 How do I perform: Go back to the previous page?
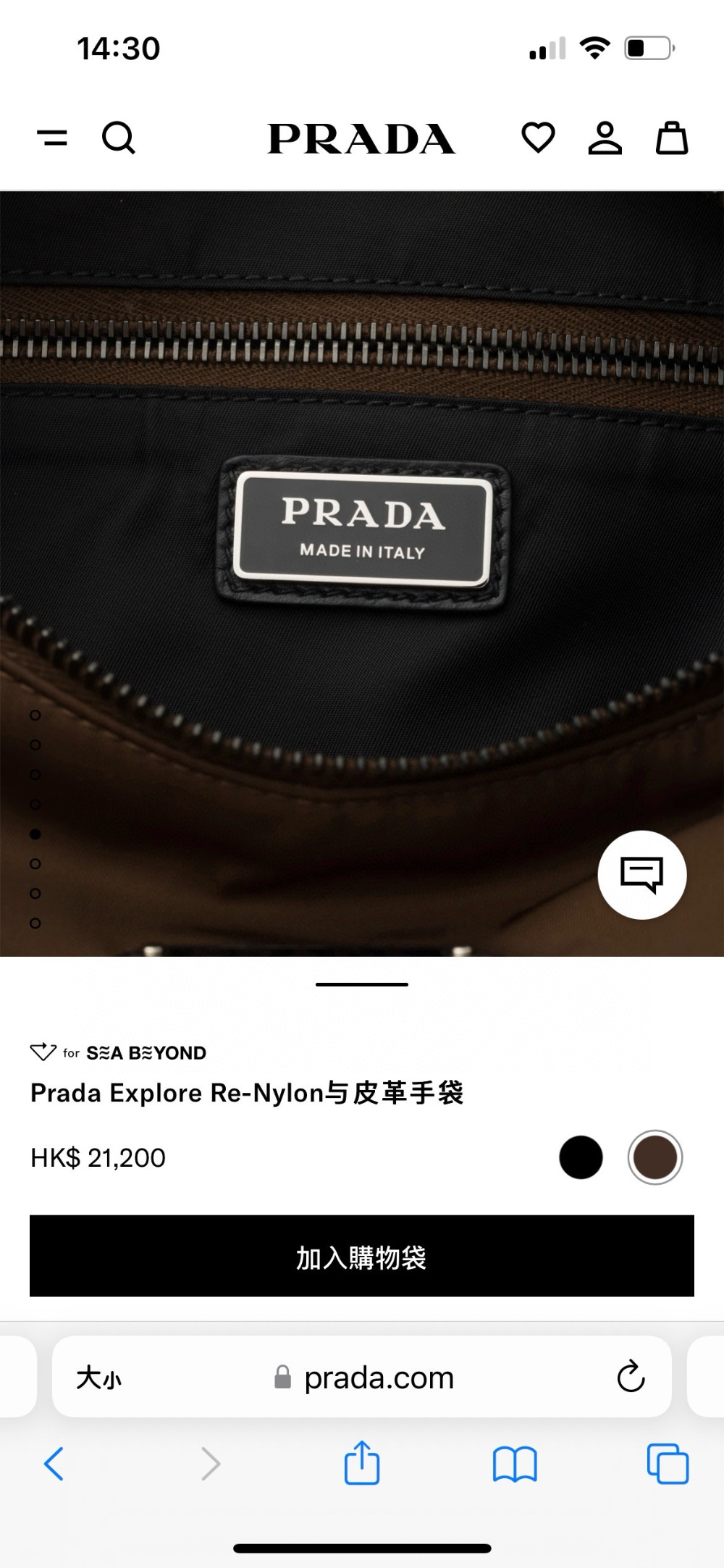tap(54, 1464)
